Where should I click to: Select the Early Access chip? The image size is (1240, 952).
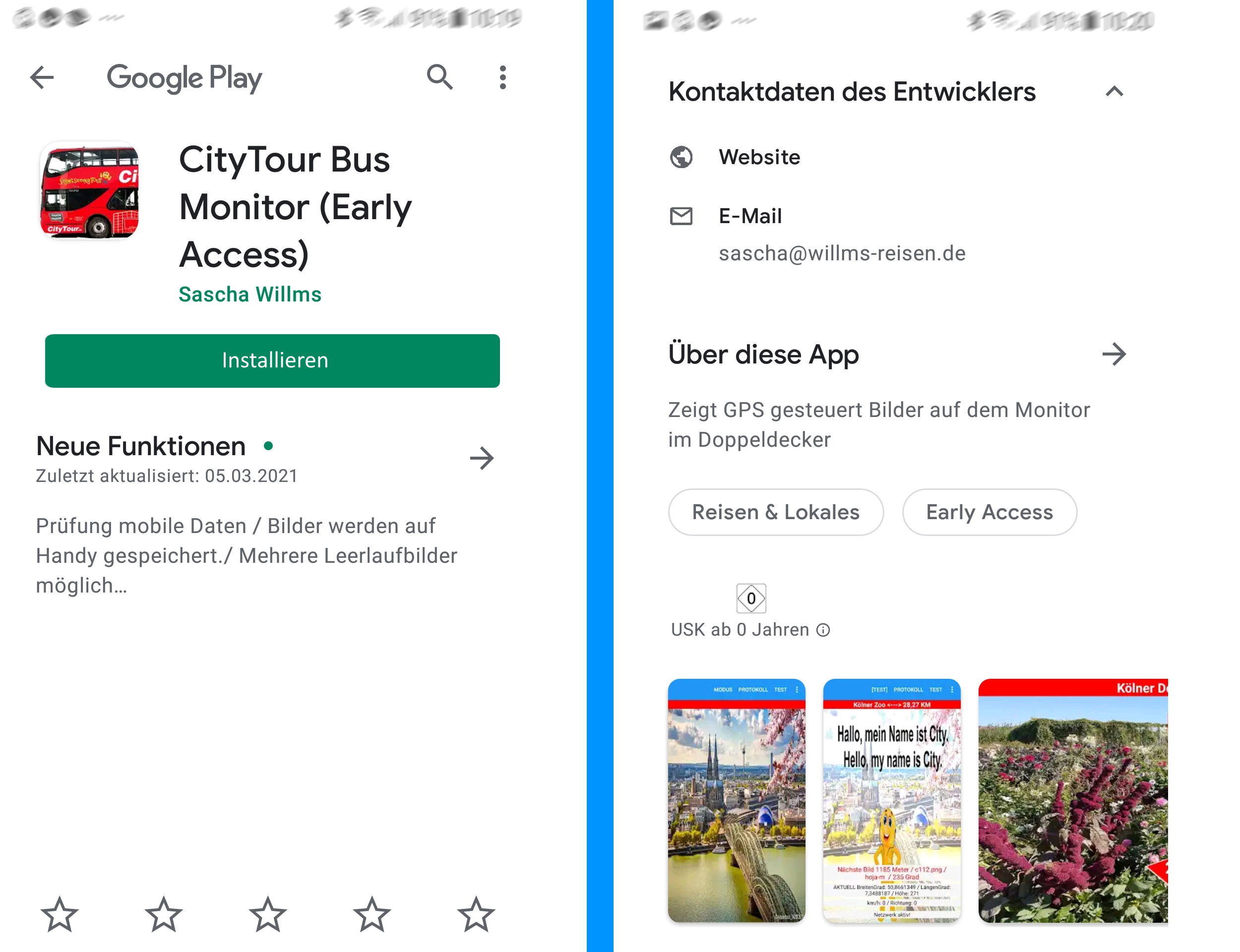[x=989, y=512]
